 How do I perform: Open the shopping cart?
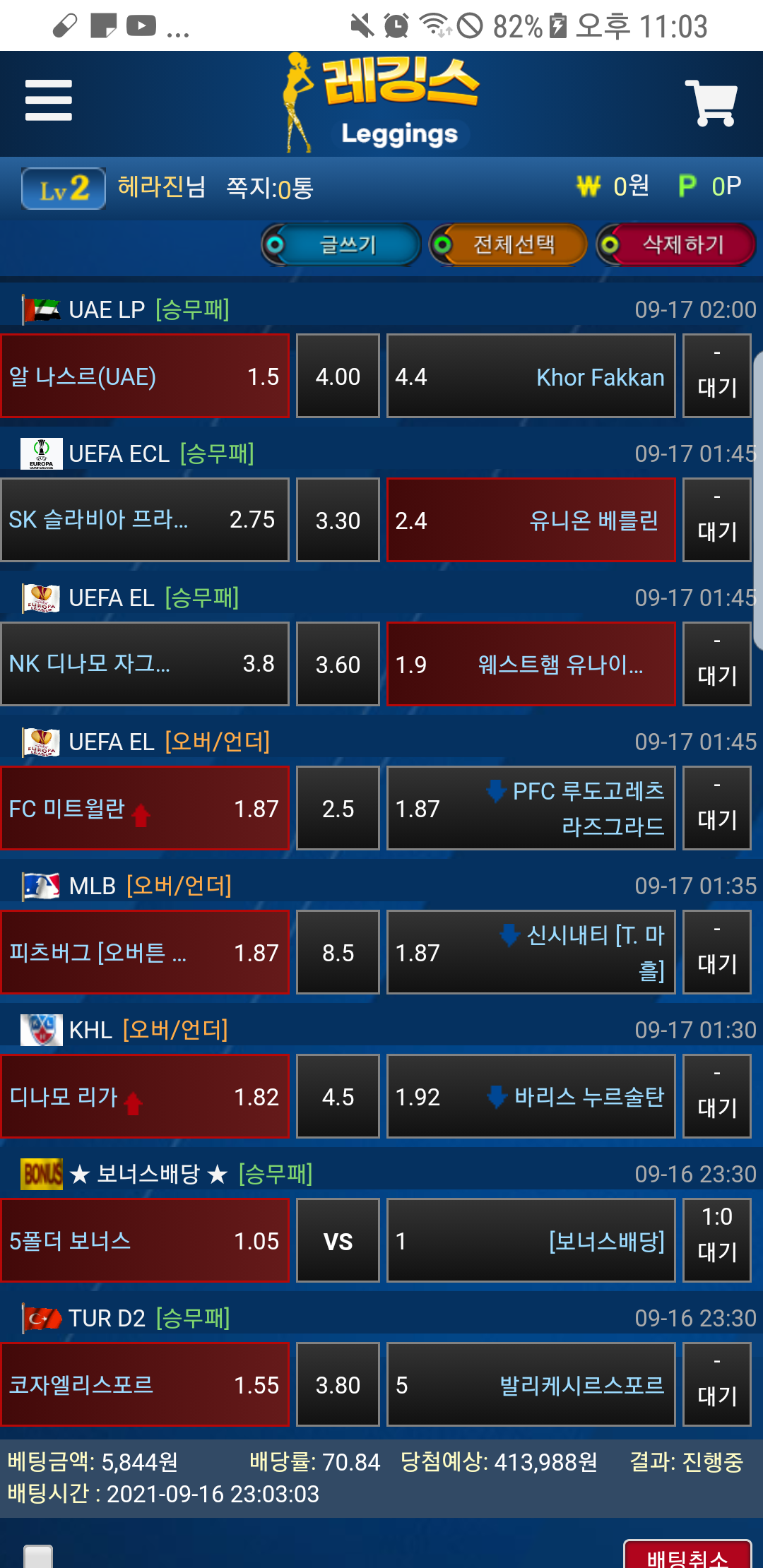pos(711,103)
